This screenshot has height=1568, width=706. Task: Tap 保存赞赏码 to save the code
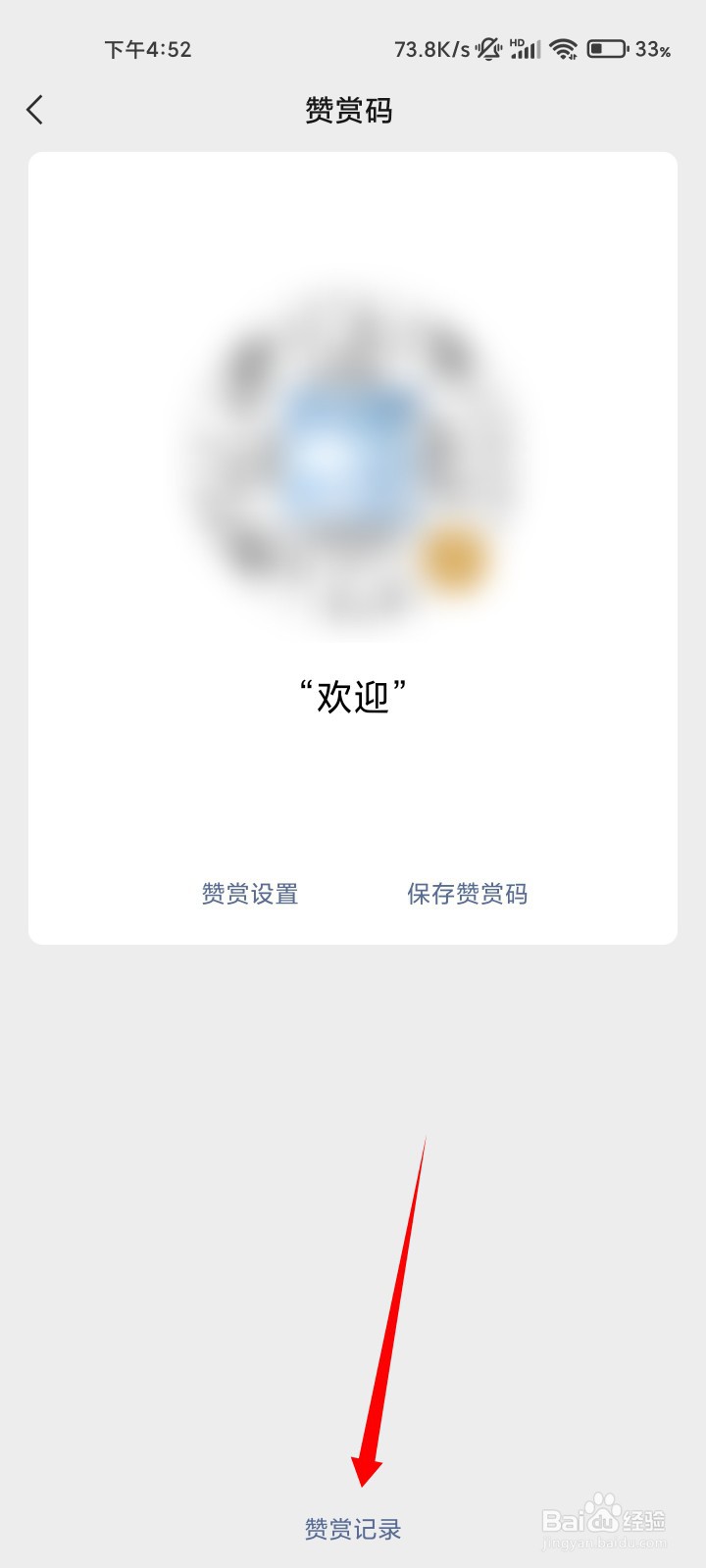(465, 893)
